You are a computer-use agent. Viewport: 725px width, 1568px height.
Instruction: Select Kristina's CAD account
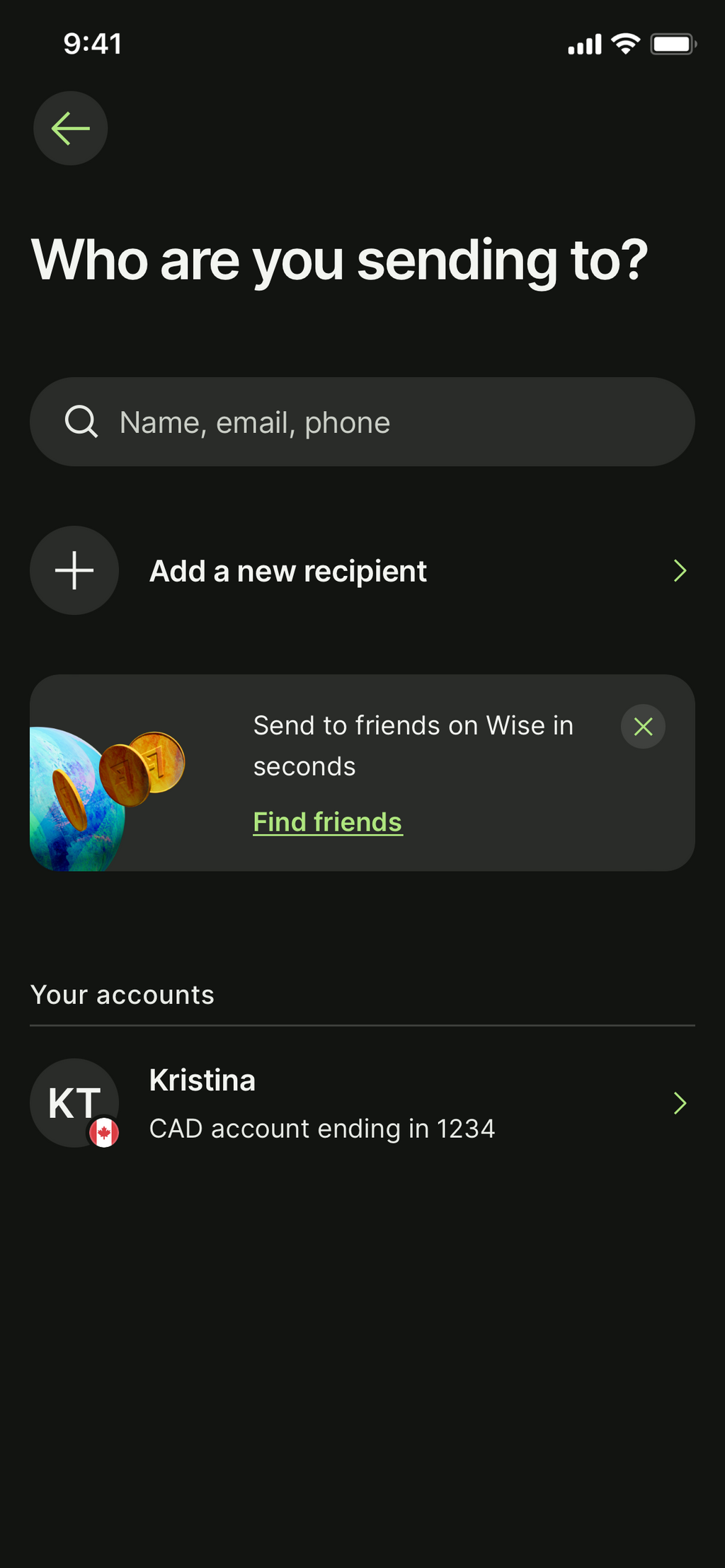click(x=322, y=1102)
